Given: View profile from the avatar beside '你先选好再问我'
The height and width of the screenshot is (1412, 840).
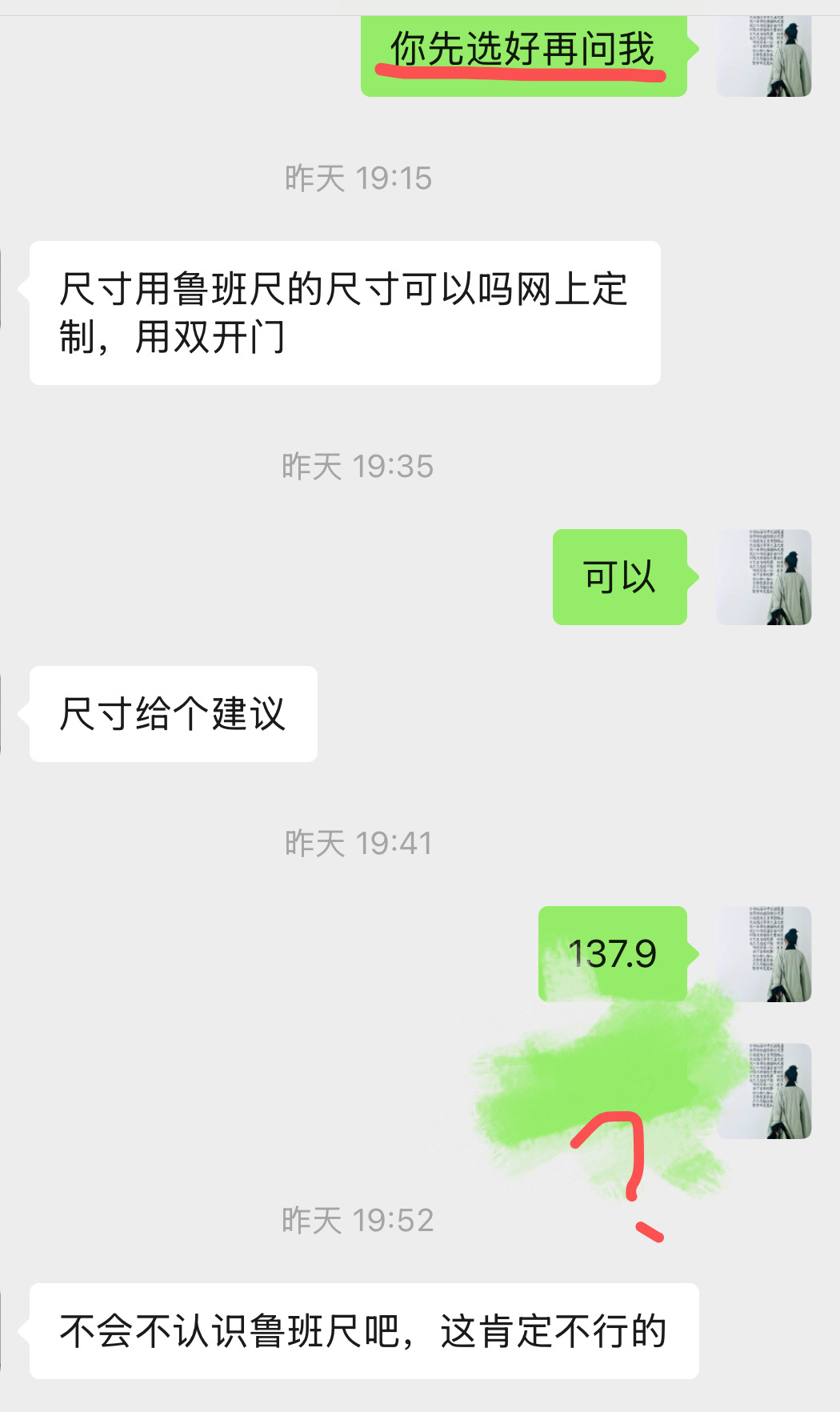Looking at the screenshot, I should (x=764, y=56).
